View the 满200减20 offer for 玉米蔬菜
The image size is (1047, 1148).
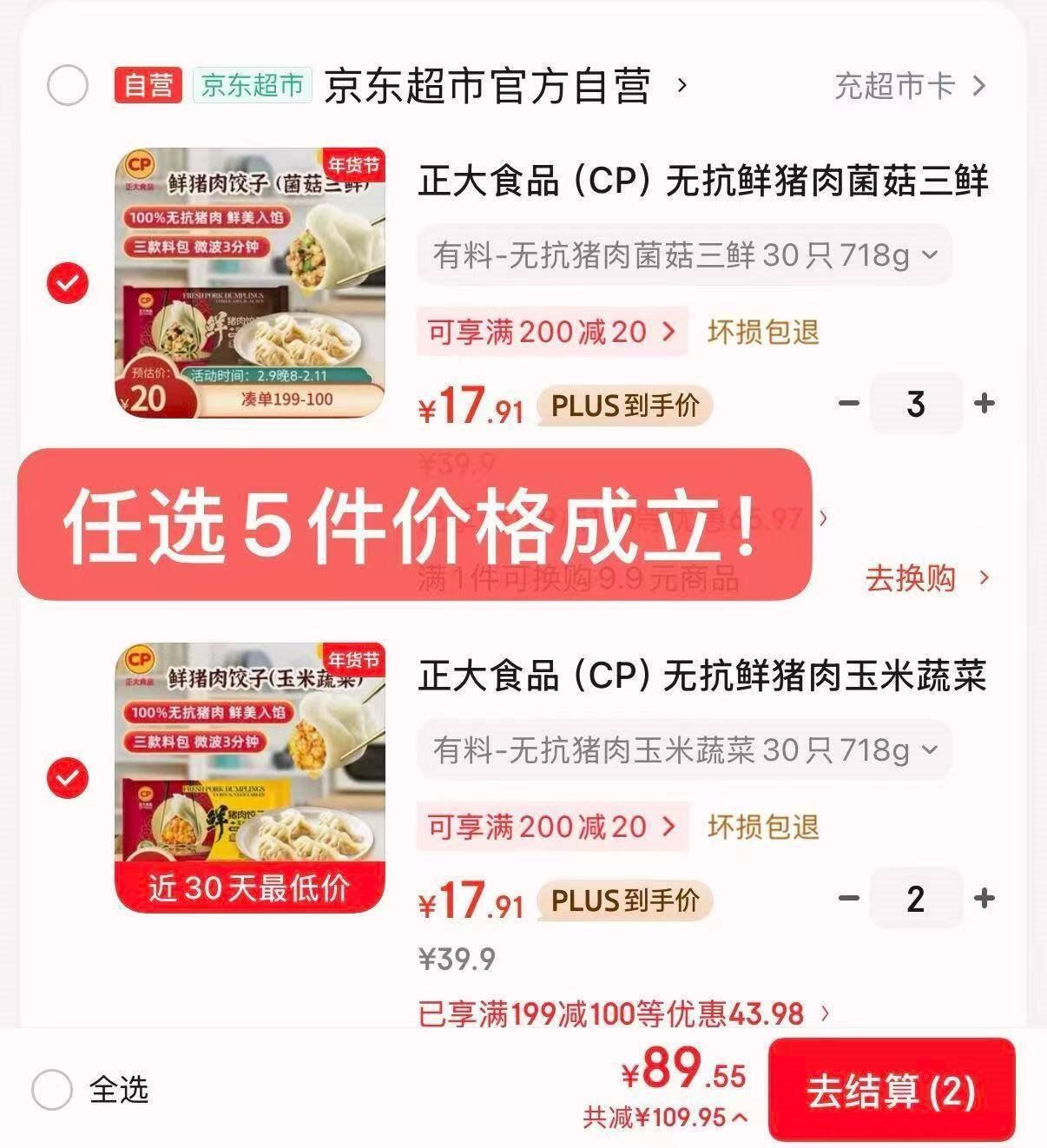(x=551, y=827)
